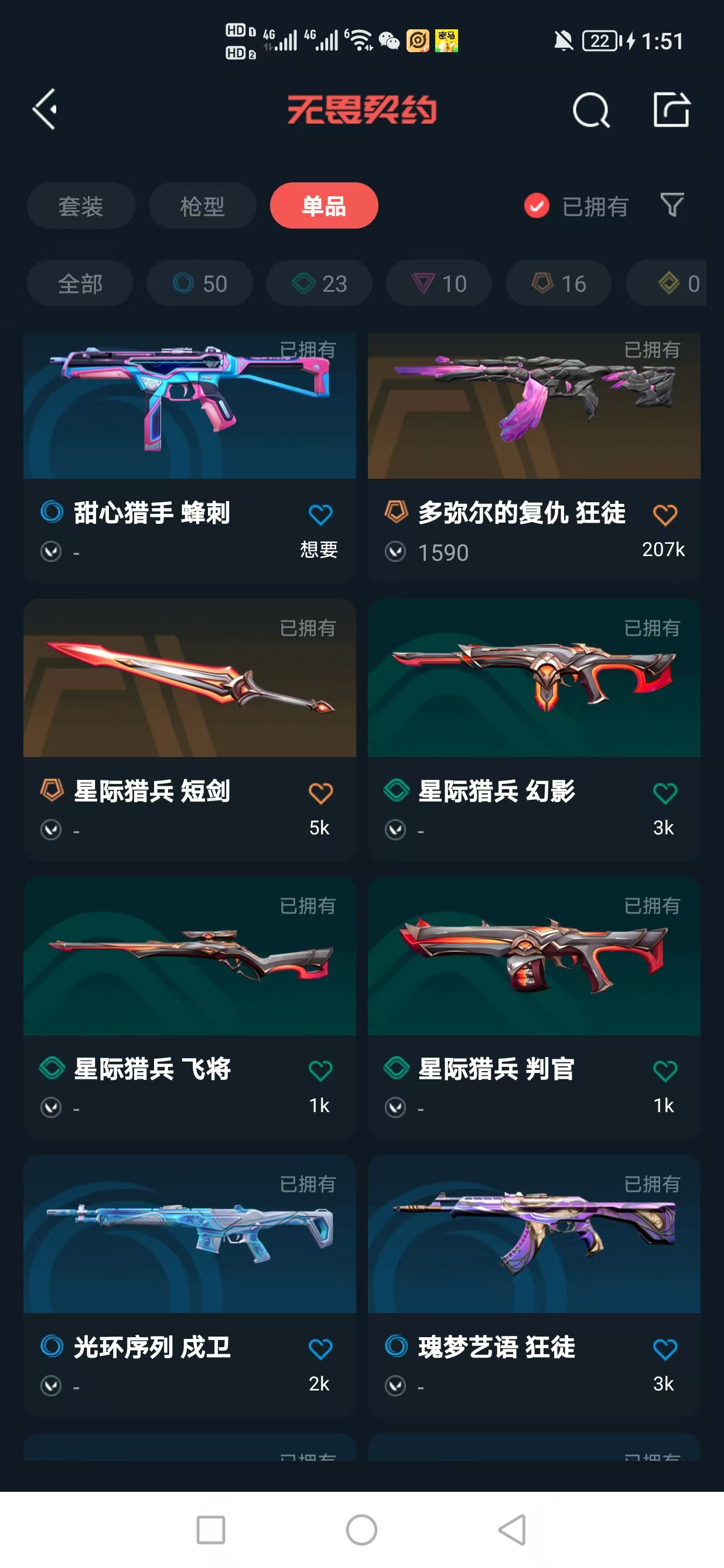Filter by the orange tier chip showing 16
This screenshot has height=1568, width=724.
[558, 284]
